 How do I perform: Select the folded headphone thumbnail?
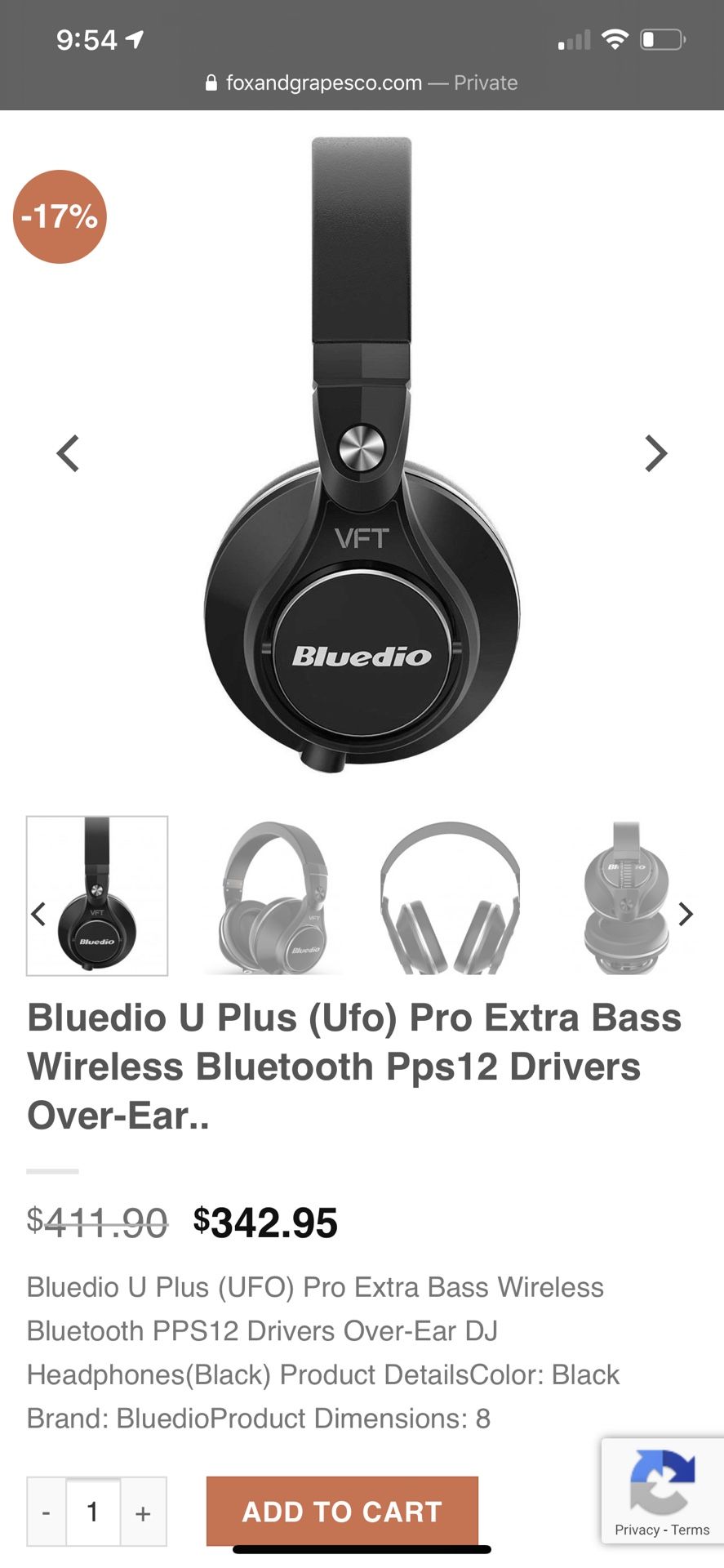coord(626,896)
